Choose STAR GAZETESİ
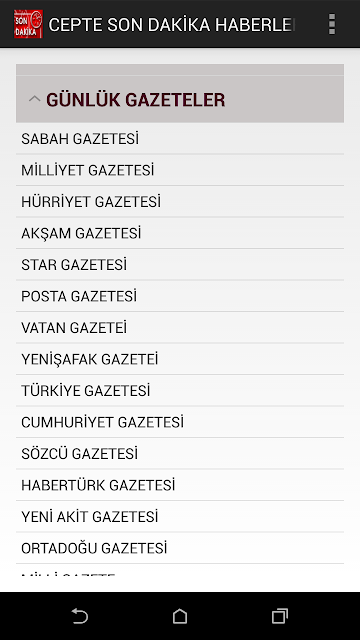The width and height of the screenshot is (360, 640). (x=180, y=264)
